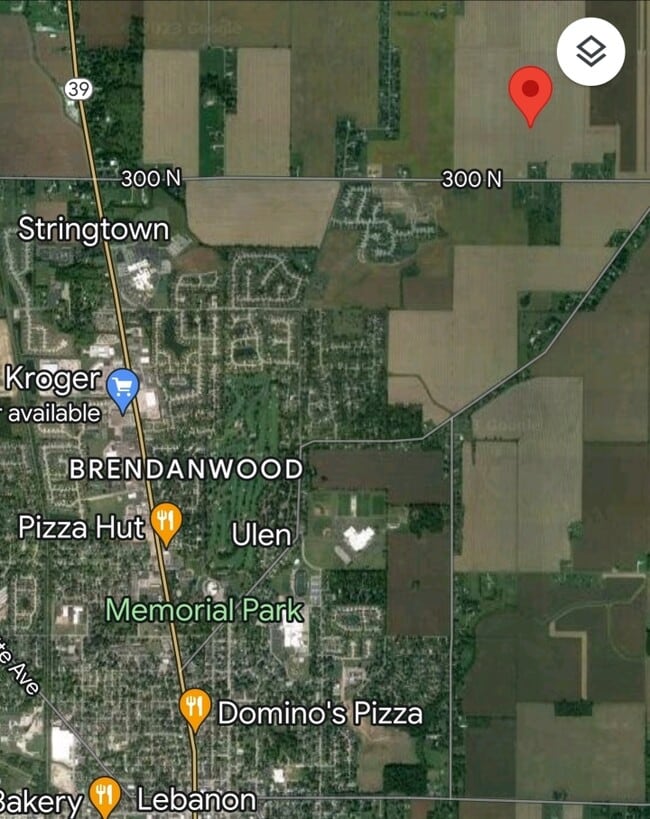
Task: Open the map layers button
Action: (591, 51)
